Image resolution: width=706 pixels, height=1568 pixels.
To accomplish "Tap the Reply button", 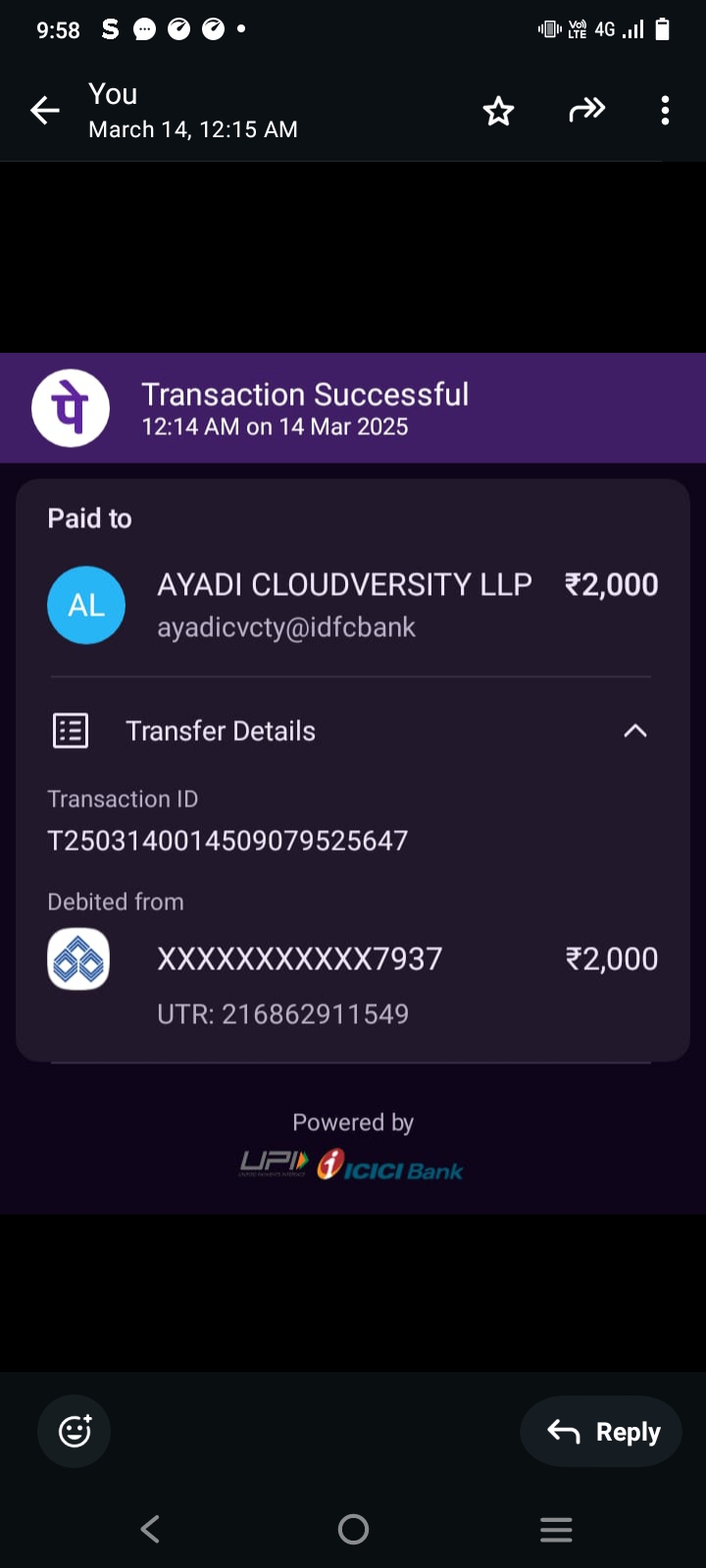I will (602, 1432).
